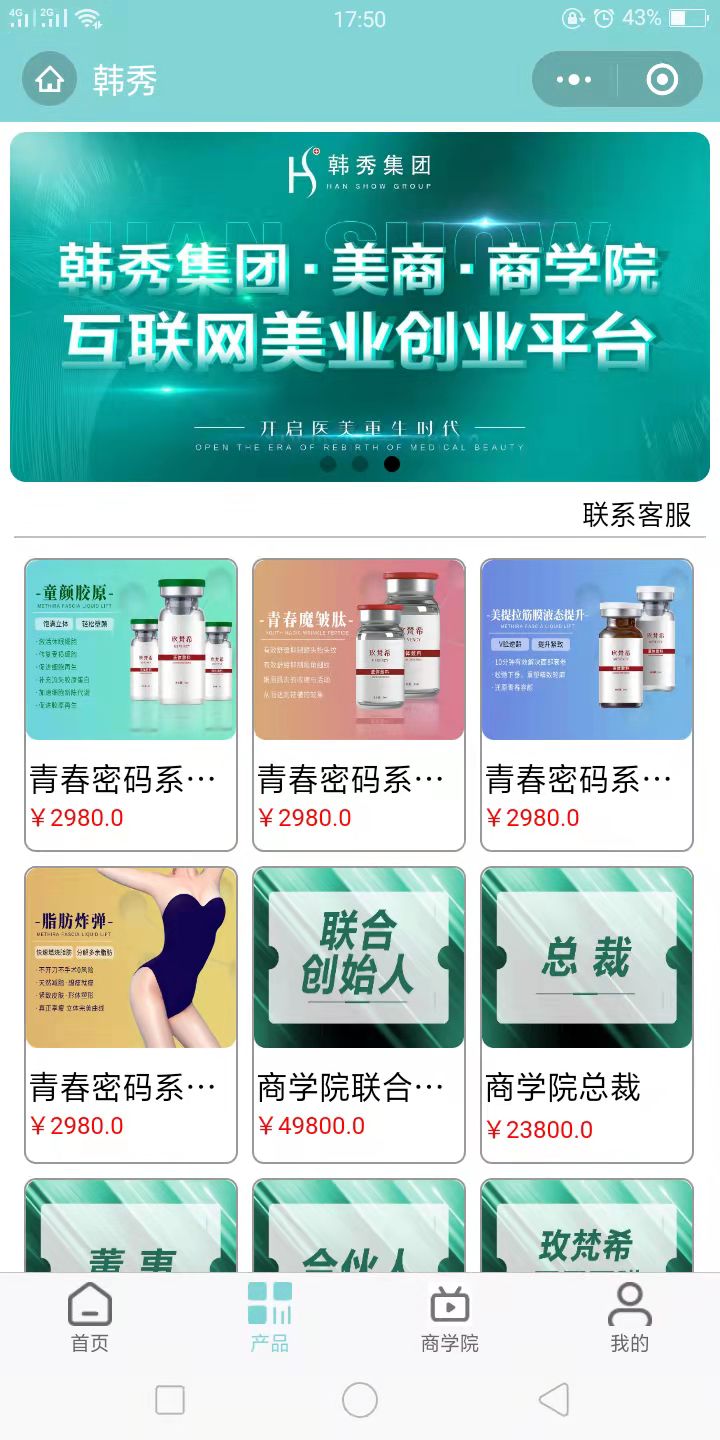Screen dimensions: 720x1440
Task: Go to the mini program home icon
Action: (50, 80)
